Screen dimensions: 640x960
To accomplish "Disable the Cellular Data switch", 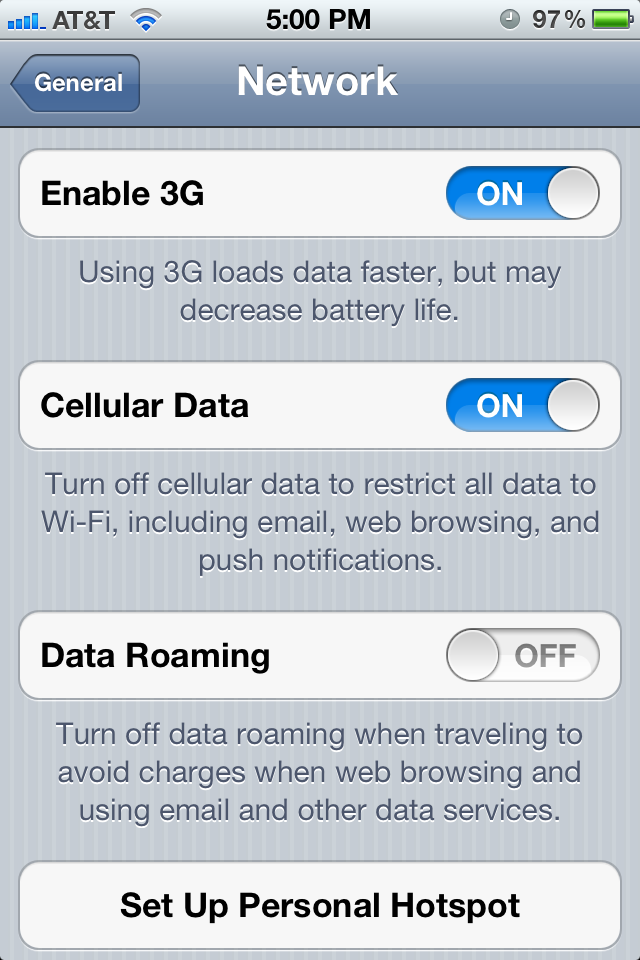I will tap(522, 405).
